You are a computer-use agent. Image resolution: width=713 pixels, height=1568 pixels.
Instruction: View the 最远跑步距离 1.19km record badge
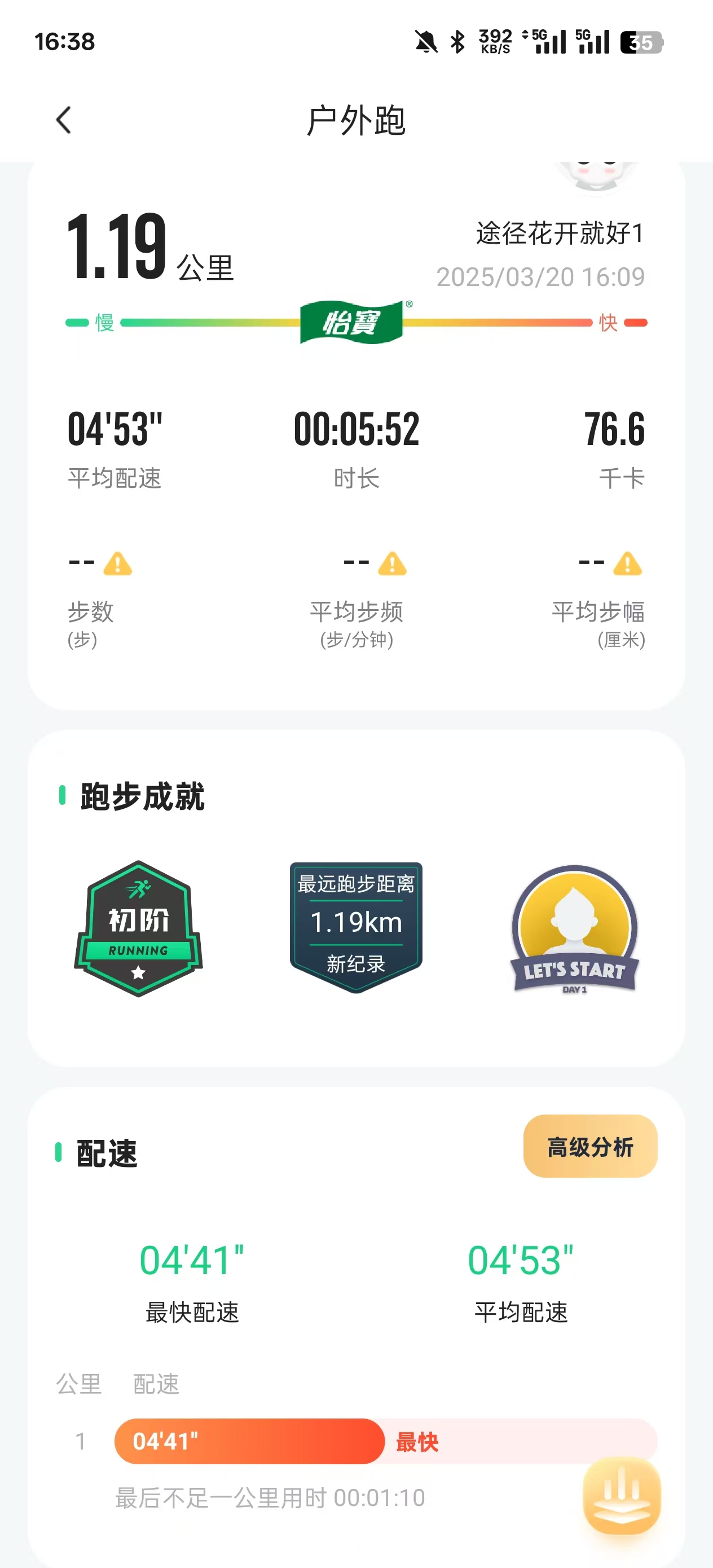356,927
